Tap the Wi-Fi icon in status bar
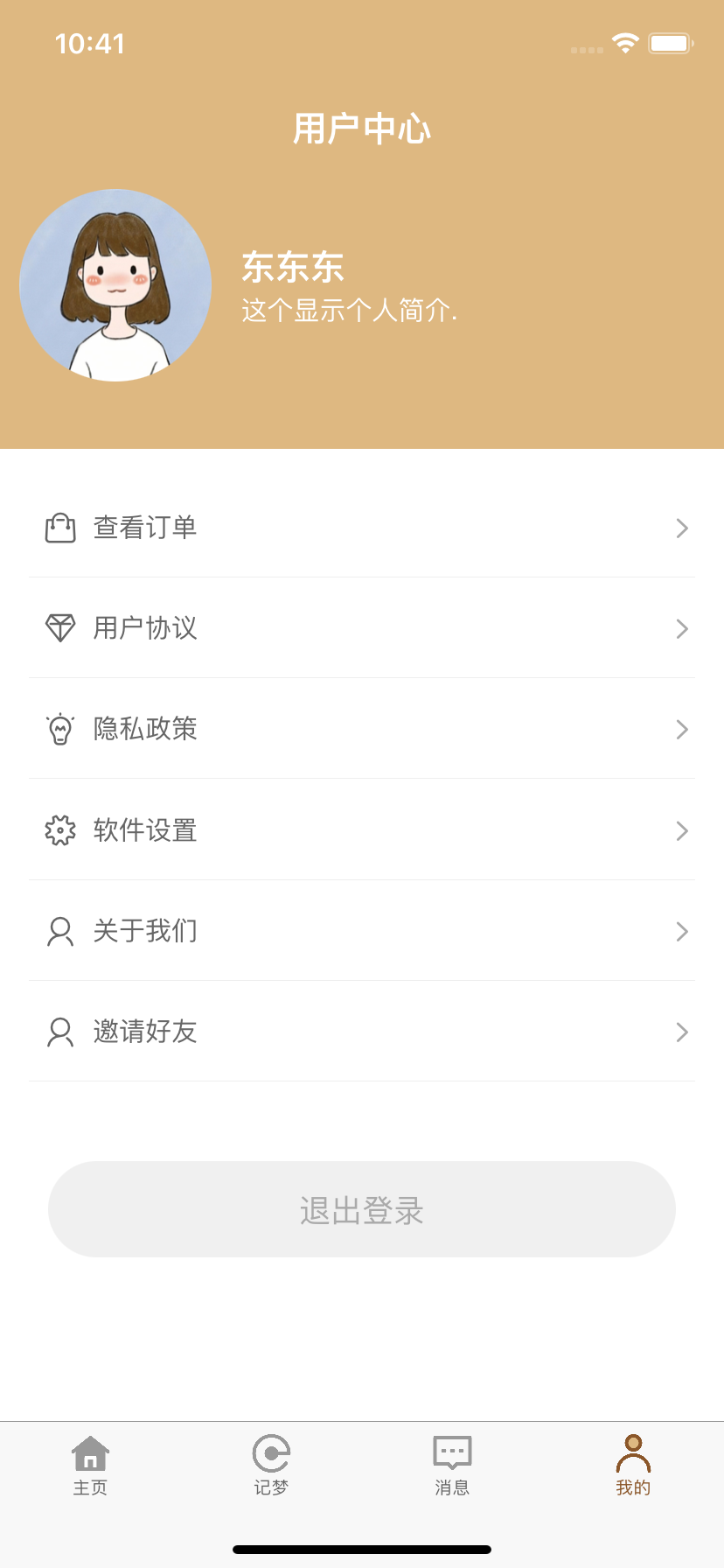This screenshot has height=1568, width=724. pos(625,42)
